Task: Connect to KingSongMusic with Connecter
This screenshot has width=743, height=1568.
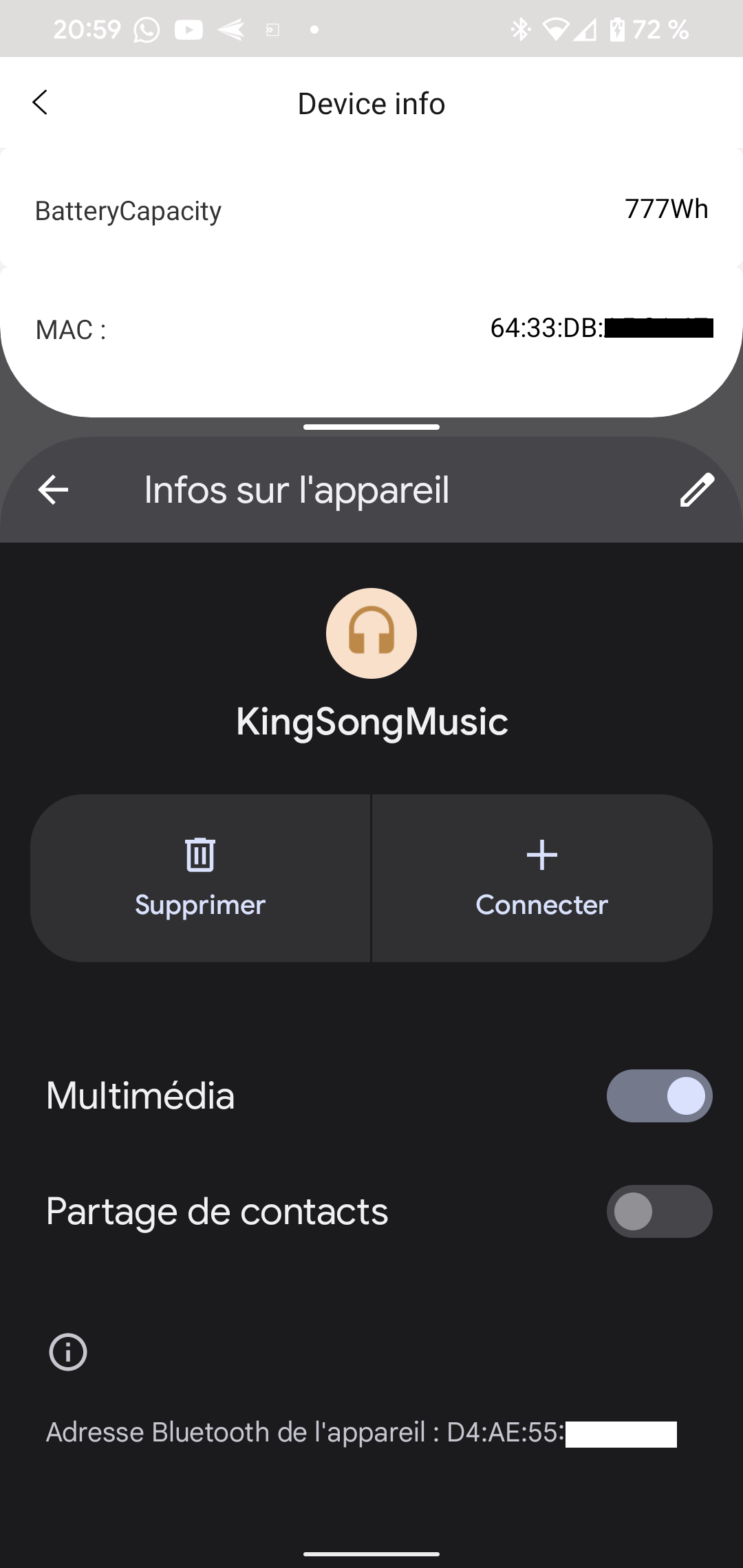Action: [542, 878]
